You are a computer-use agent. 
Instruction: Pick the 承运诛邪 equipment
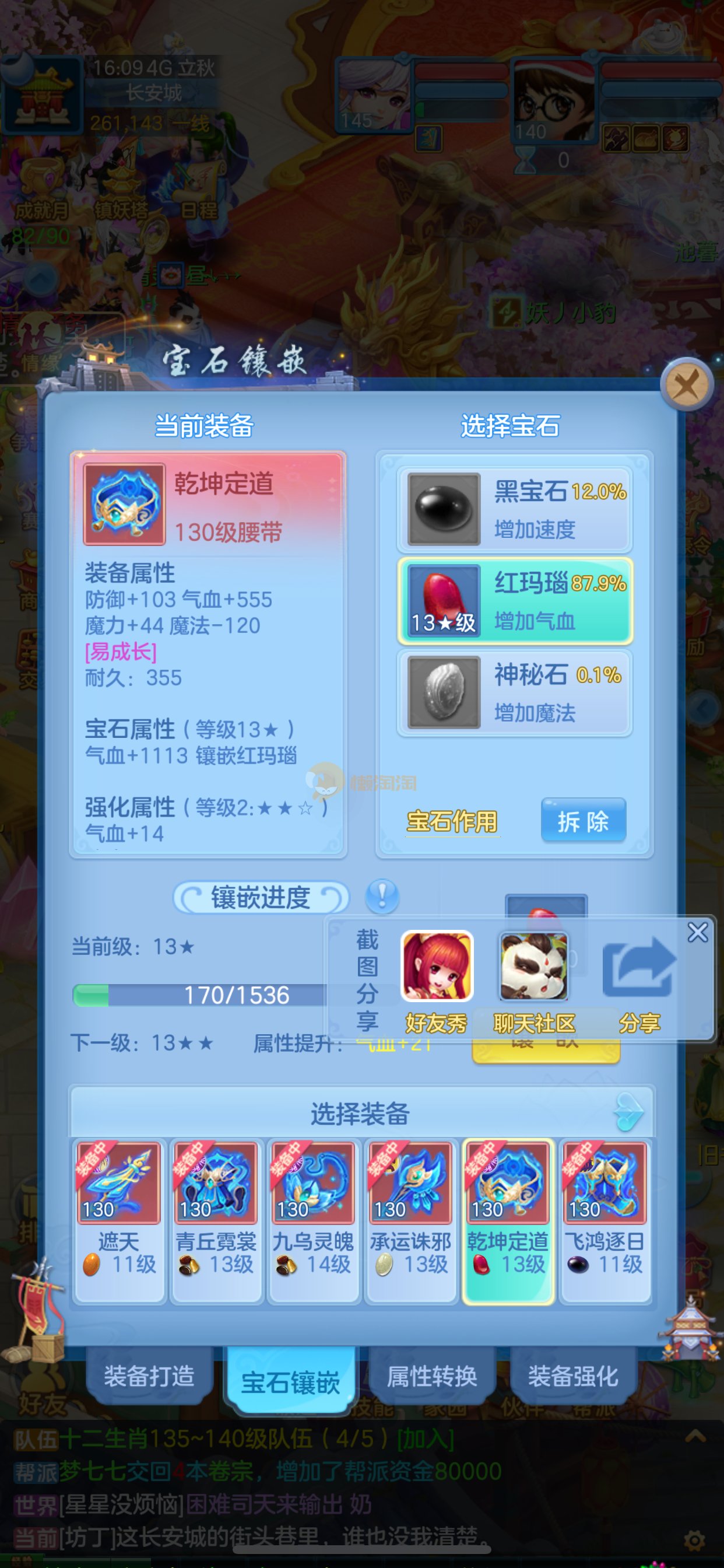[x=410, y=1220]
